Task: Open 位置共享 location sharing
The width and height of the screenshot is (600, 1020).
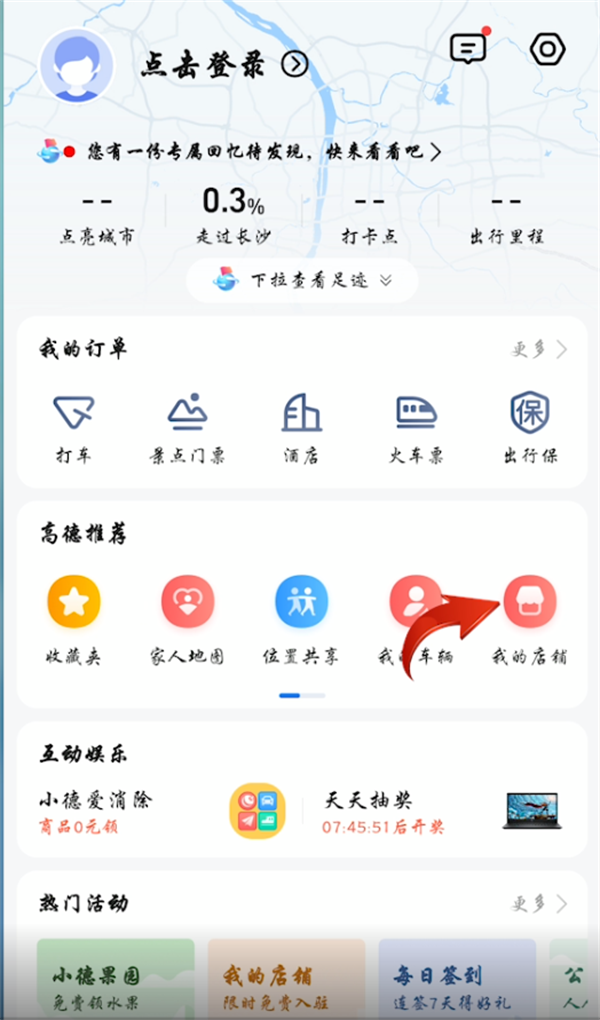Action: pyautogui.click(x=301, y=620)
